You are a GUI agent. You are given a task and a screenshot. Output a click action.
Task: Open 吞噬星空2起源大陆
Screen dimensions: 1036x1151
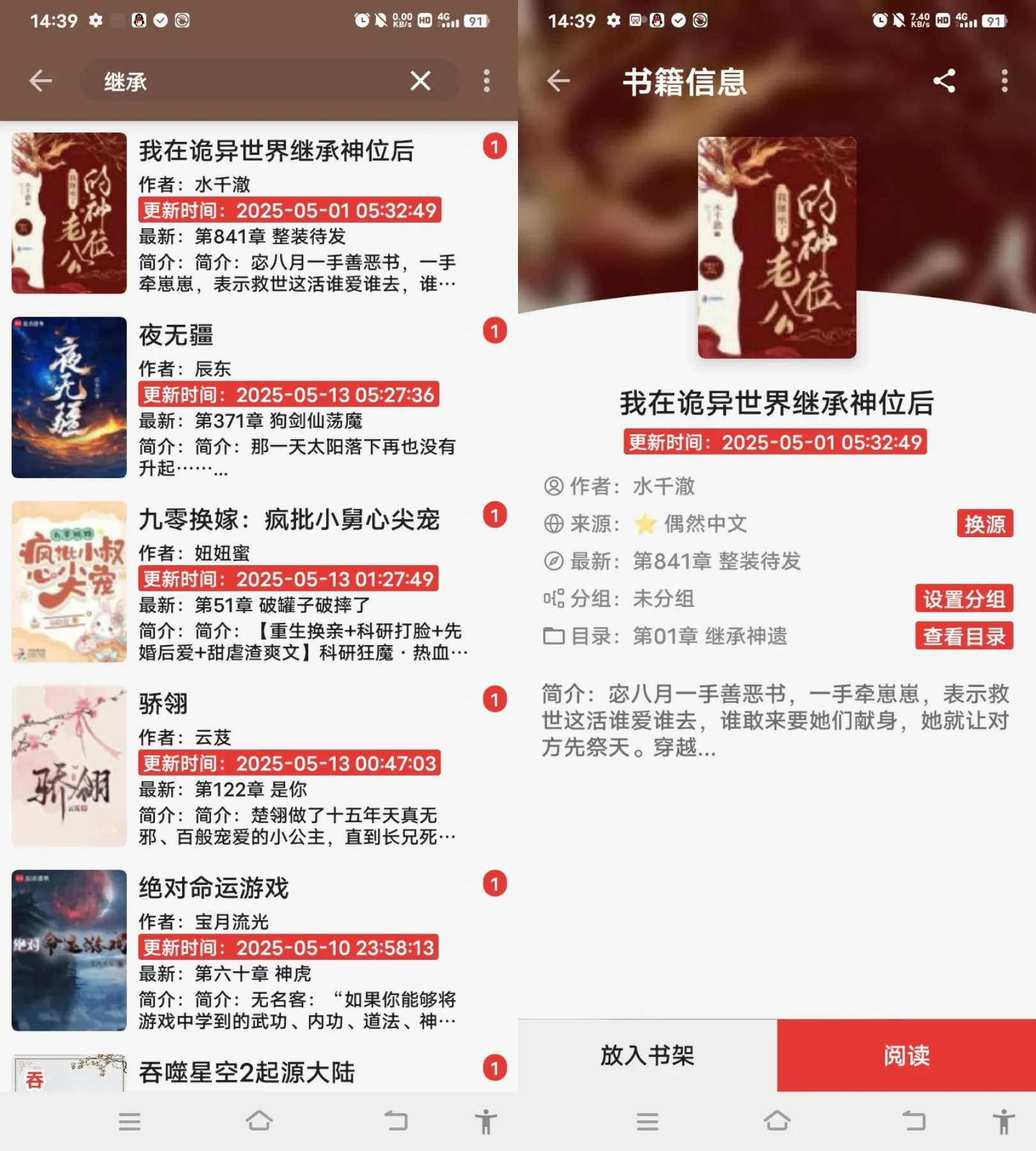click(x=246, y=1072)
